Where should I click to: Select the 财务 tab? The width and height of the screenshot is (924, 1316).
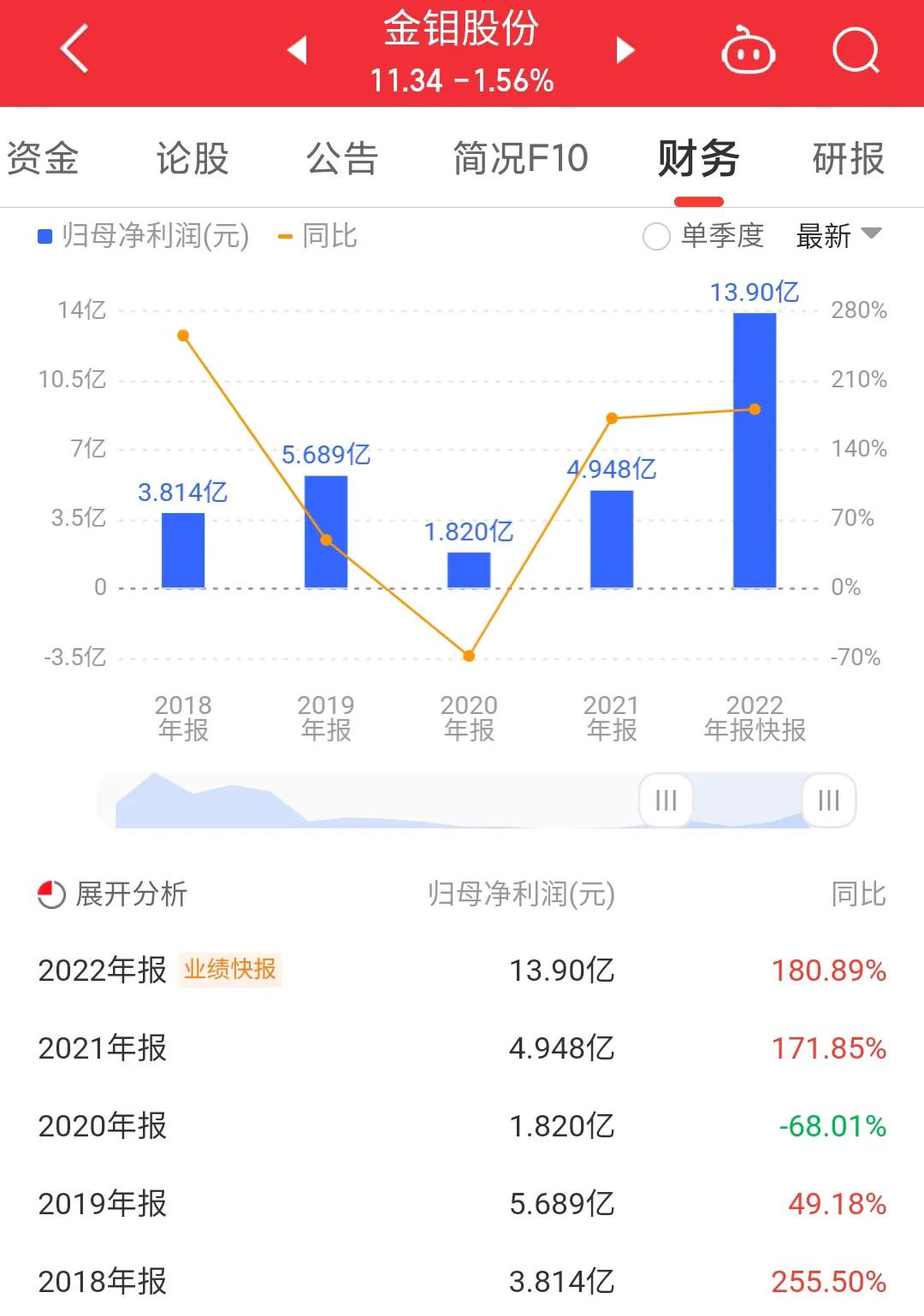coord(698,159)
